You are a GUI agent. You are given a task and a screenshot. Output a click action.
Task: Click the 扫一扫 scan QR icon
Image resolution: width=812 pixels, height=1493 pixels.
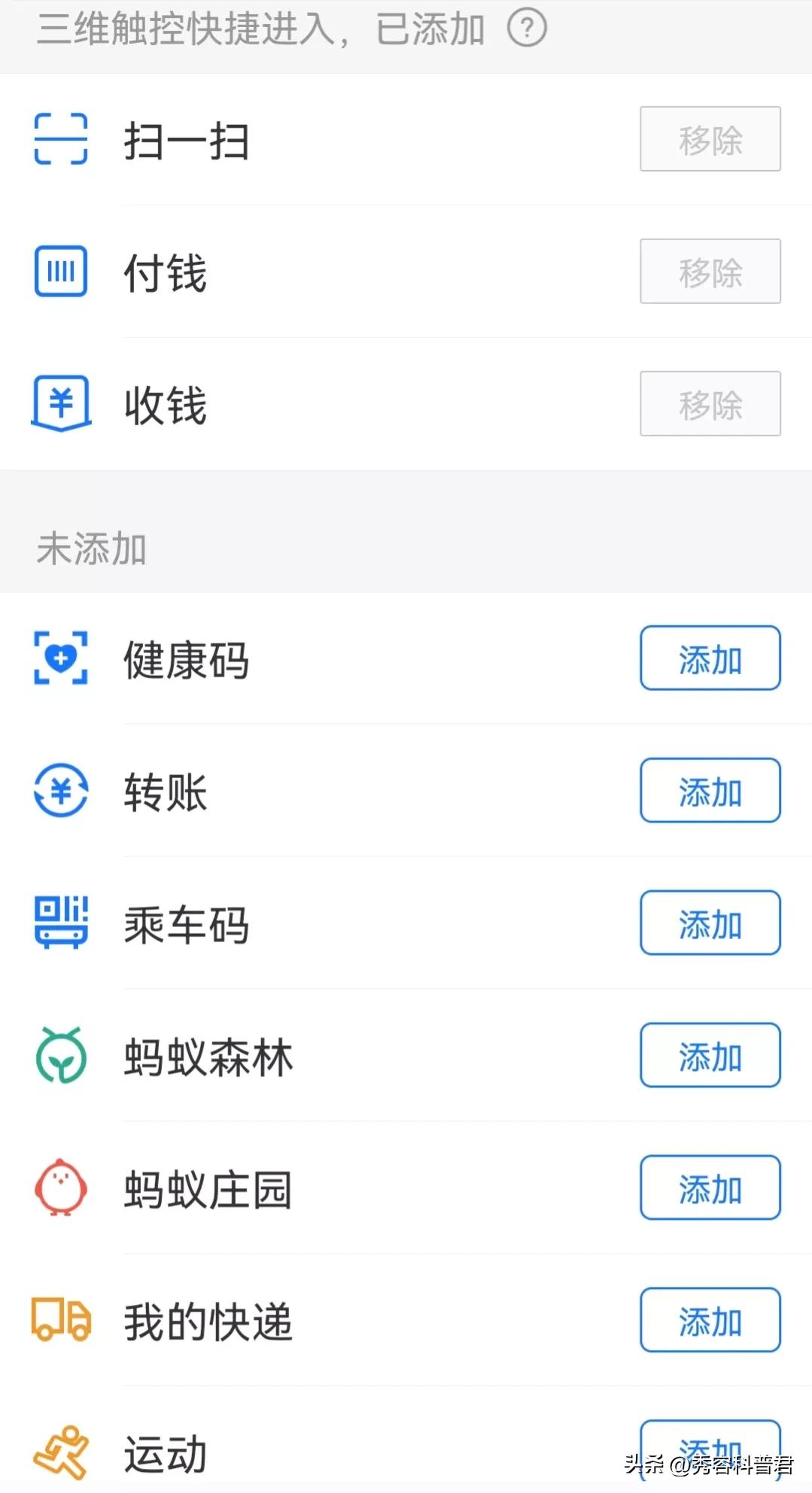point(60,139)
